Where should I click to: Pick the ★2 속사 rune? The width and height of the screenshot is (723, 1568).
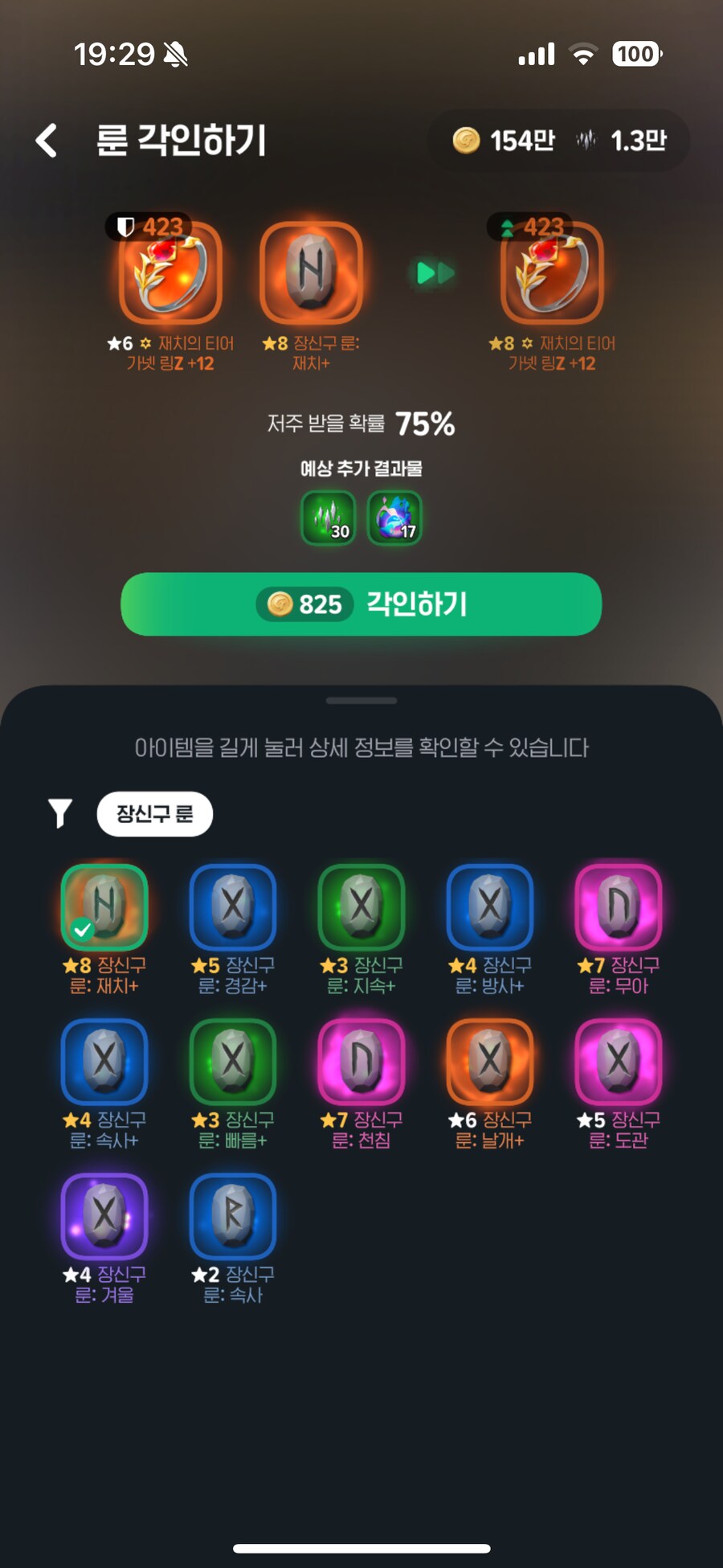(233, 1215)
